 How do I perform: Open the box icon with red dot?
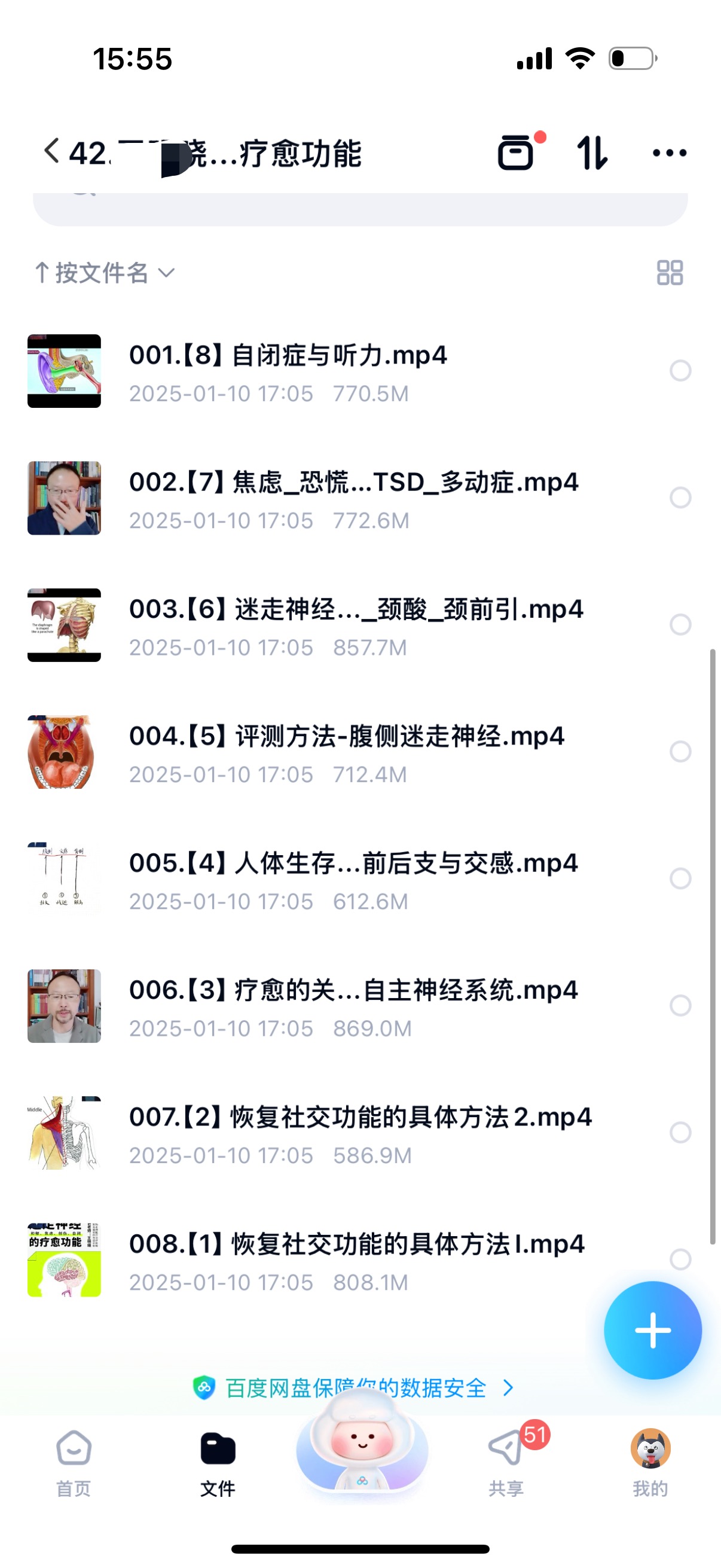pos(516,152)
